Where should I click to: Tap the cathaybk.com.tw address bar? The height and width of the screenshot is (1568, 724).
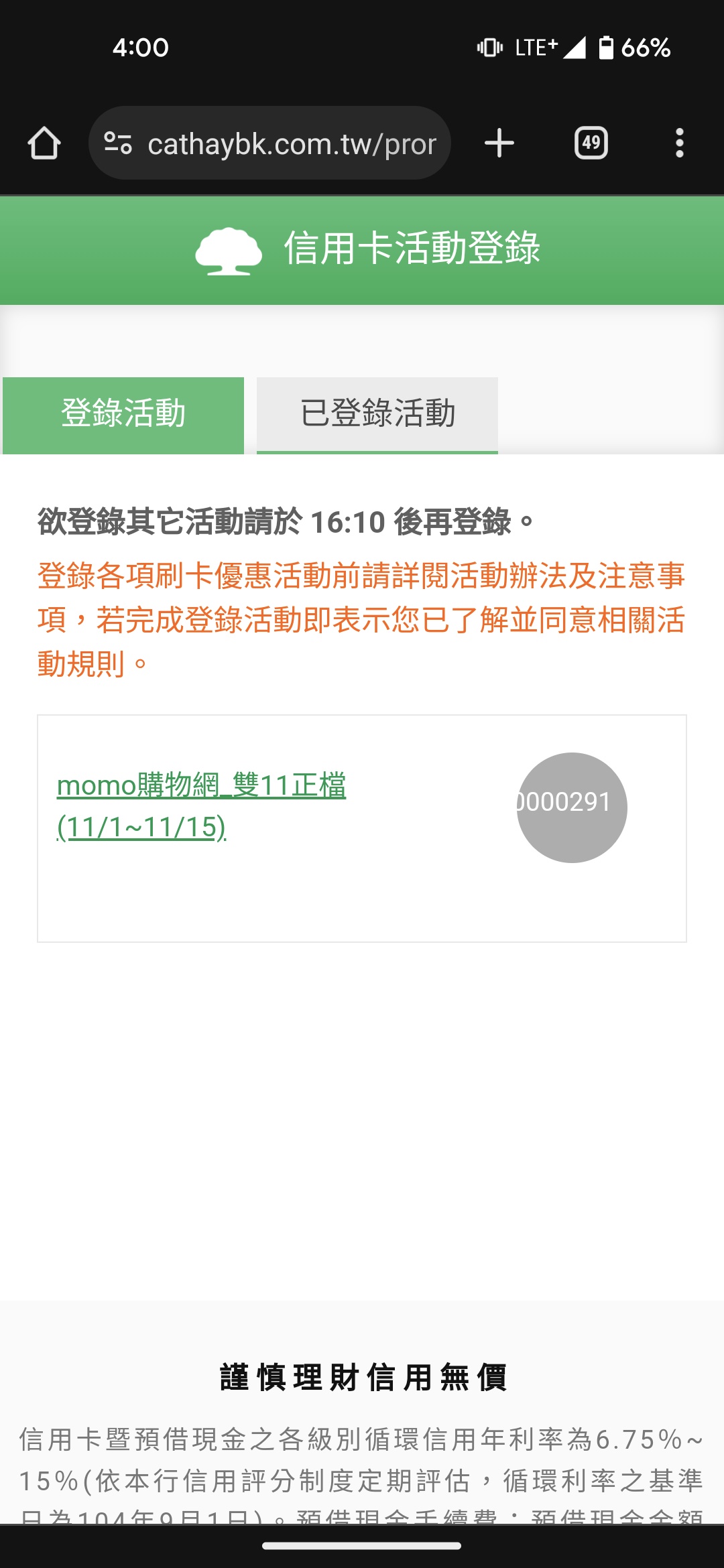(x=291, y=143)
